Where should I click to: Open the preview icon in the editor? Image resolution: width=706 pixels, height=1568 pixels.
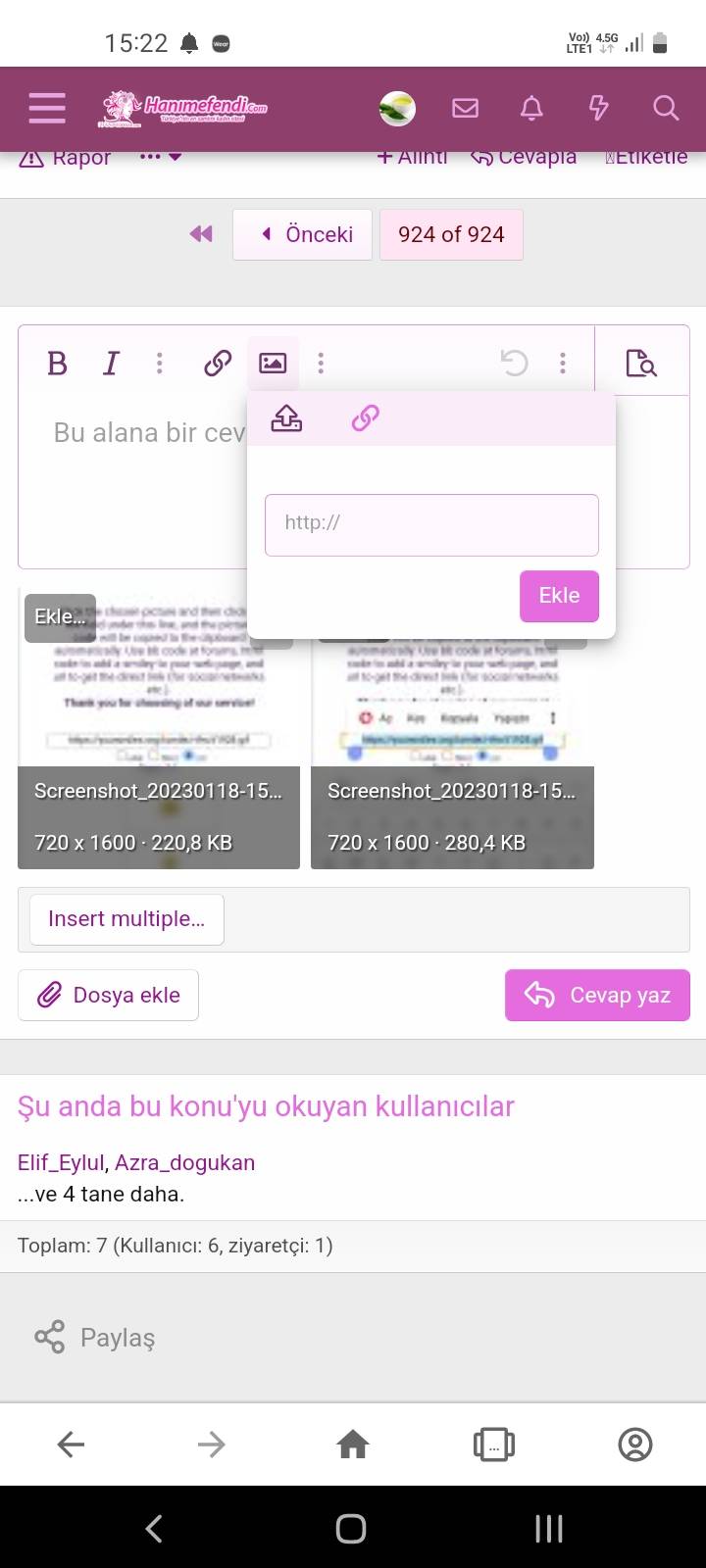[641, 364]
